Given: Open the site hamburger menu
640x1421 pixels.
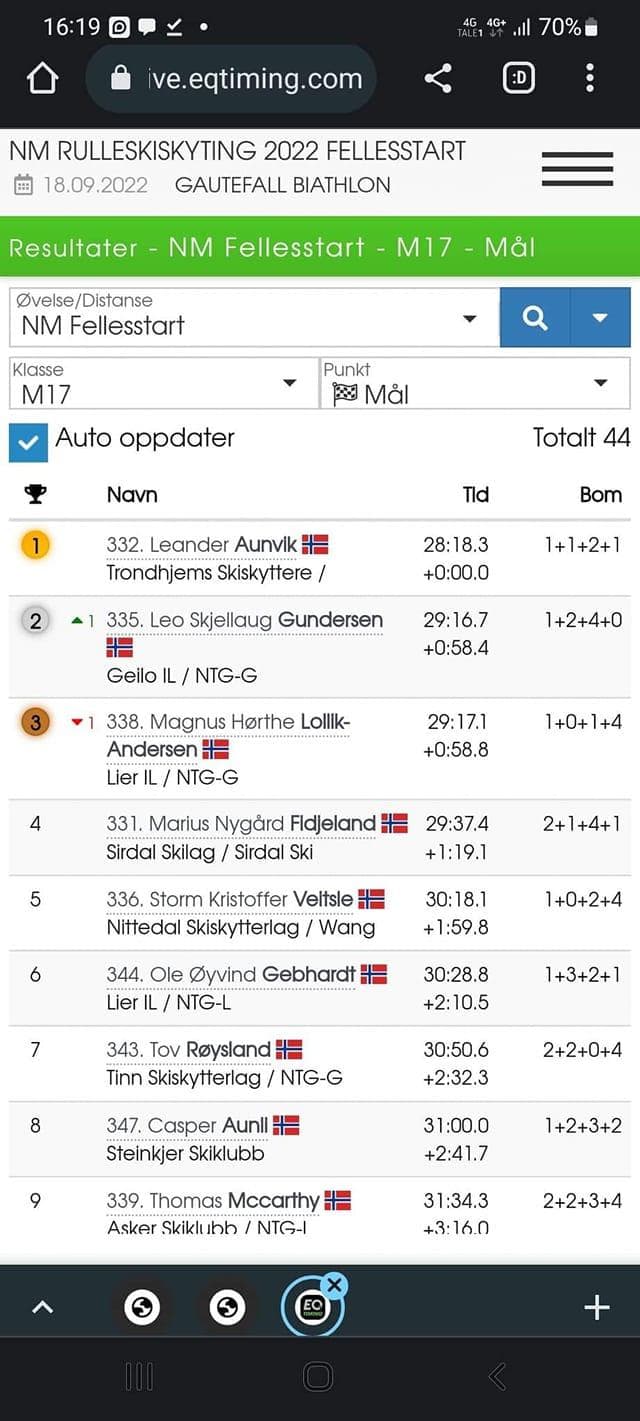Looking at the screenshot, I should [x=577, y=168].
